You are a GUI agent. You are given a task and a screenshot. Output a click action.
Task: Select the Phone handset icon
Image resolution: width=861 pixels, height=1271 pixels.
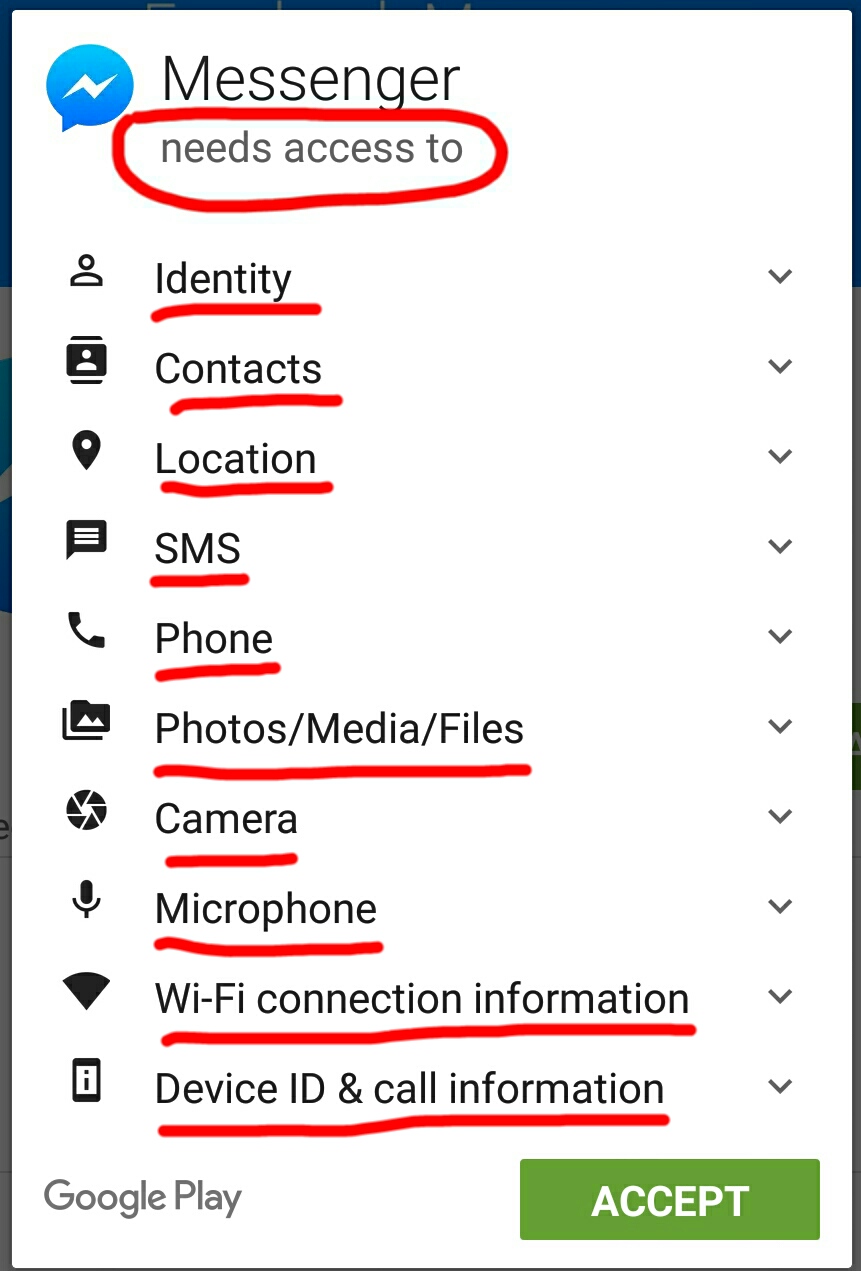point(86,632)
